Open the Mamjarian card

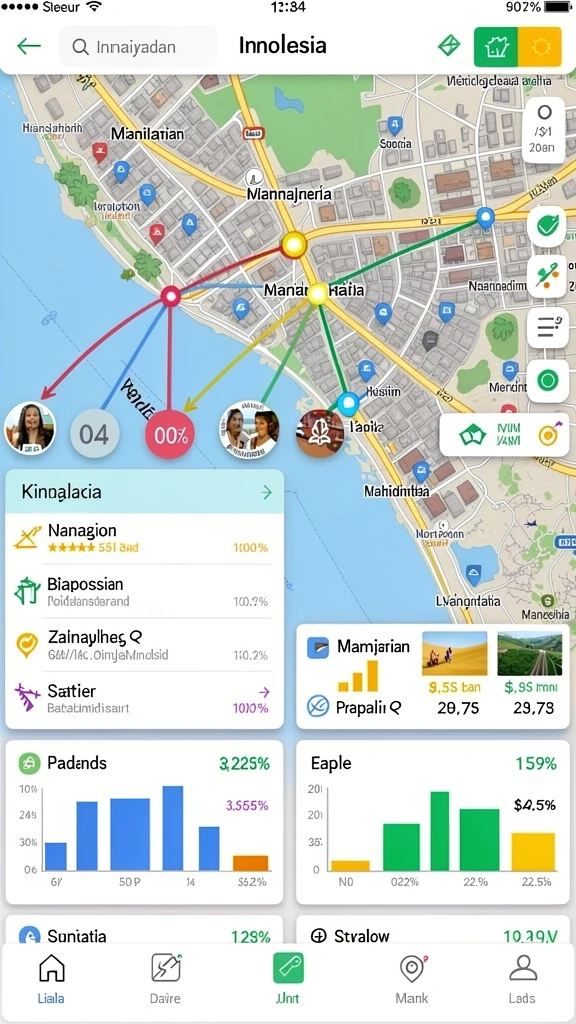click(432, 677)
